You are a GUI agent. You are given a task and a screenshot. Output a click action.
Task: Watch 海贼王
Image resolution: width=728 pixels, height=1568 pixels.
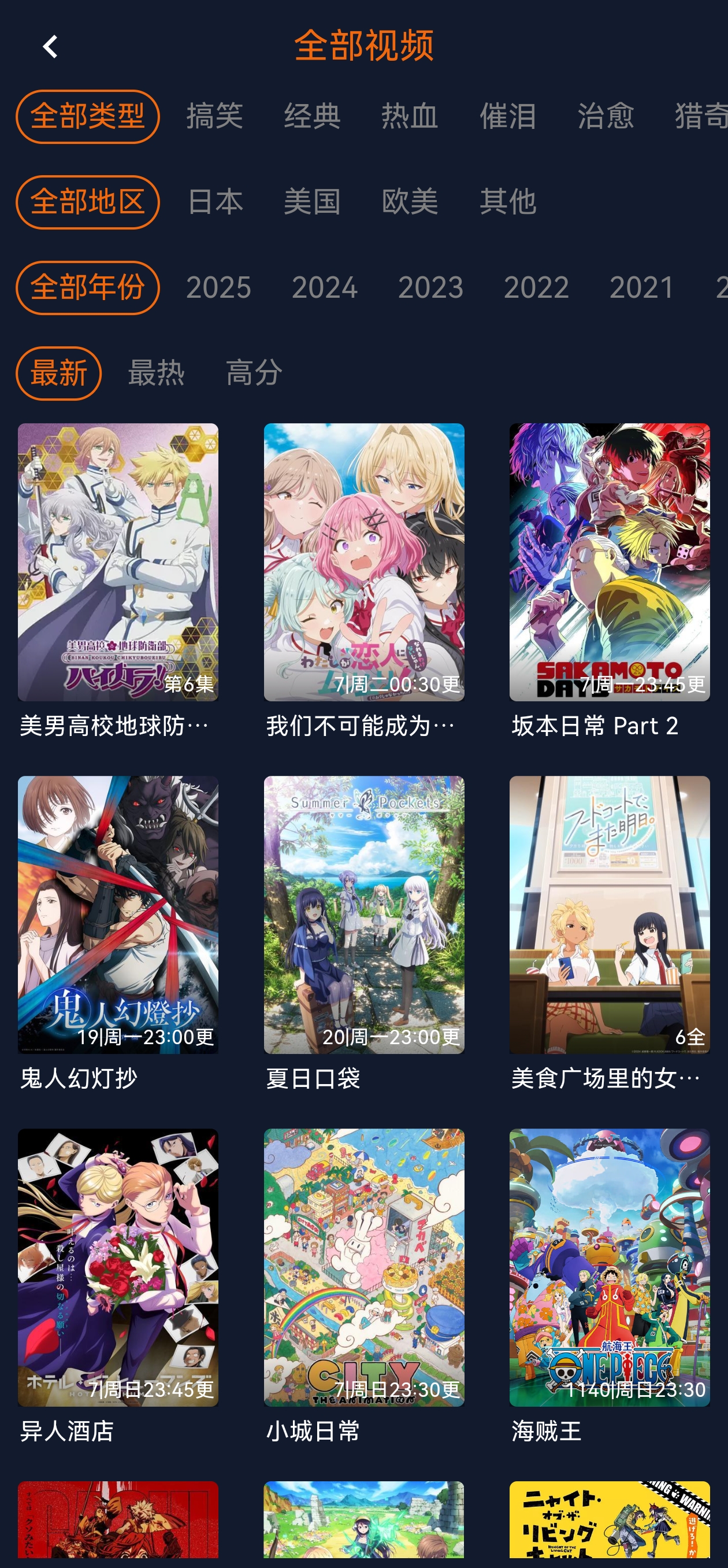(x=610, y=1267)
